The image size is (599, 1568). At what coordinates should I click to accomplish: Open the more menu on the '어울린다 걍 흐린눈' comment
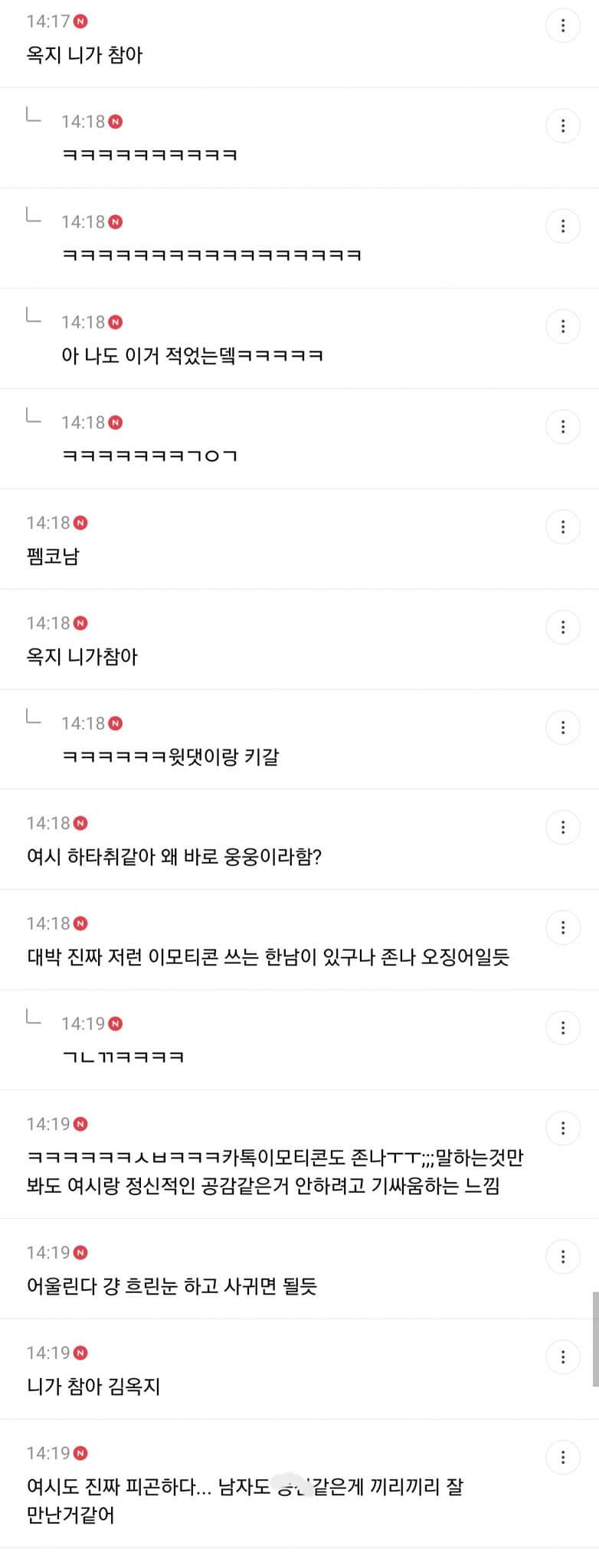tap(563, 1257)
